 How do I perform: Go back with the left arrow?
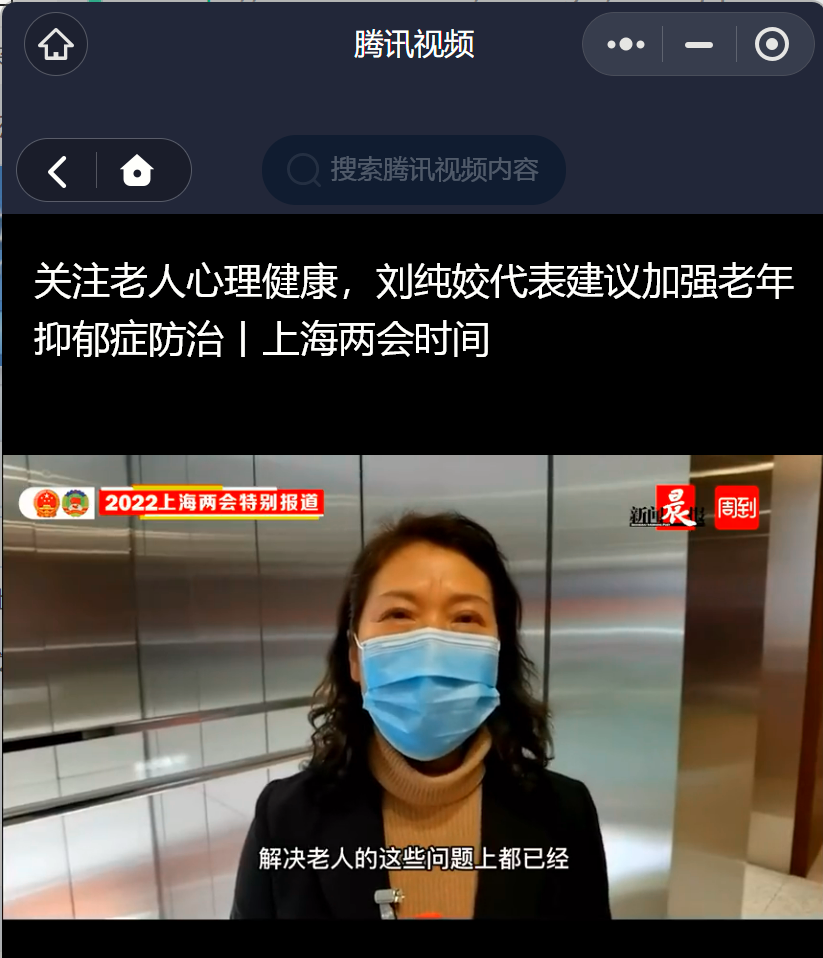click(58, 171)
